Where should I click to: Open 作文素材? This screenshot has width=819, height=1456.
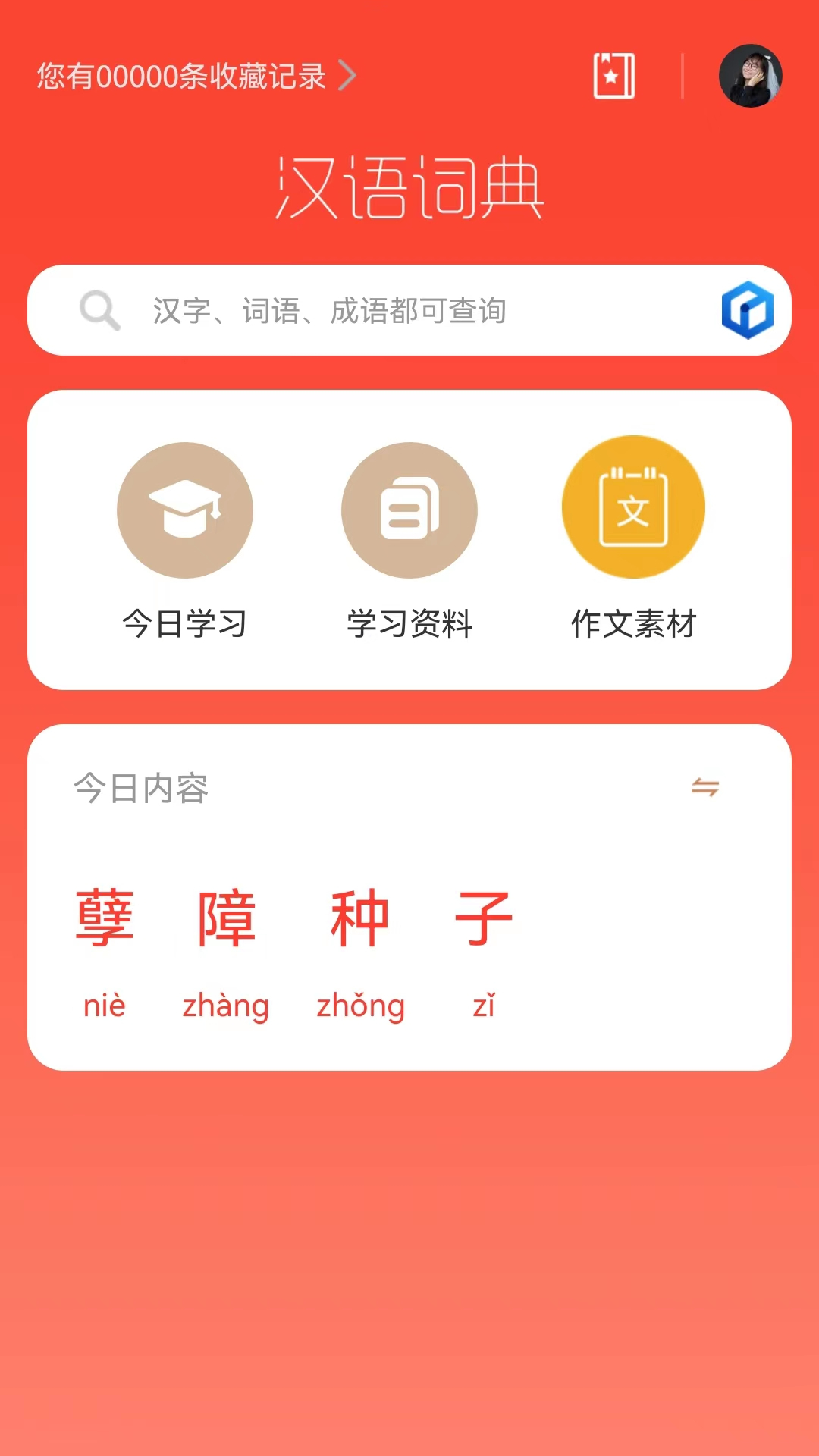tap(633, 540)
